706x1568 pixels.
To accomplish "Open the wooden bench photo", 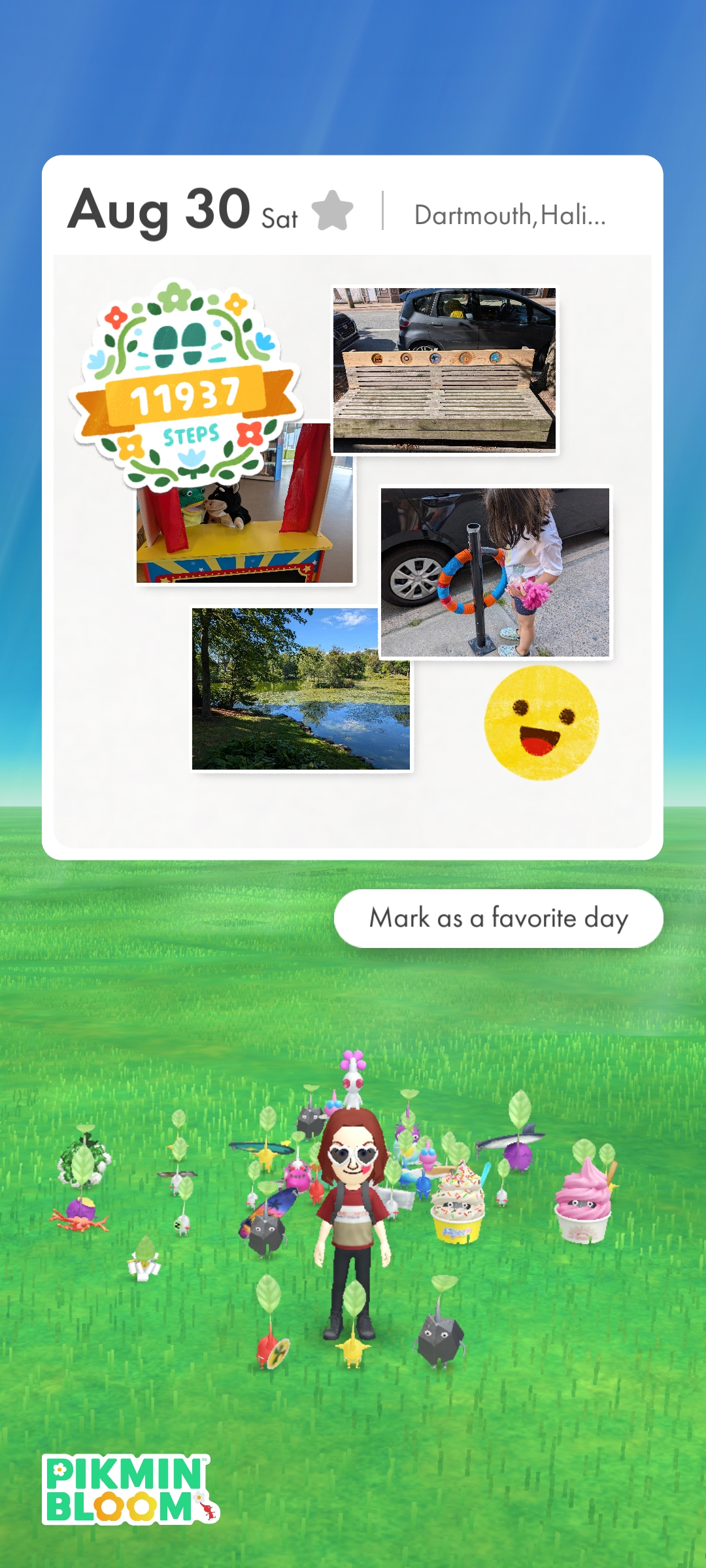I will [x=445, y=370].
